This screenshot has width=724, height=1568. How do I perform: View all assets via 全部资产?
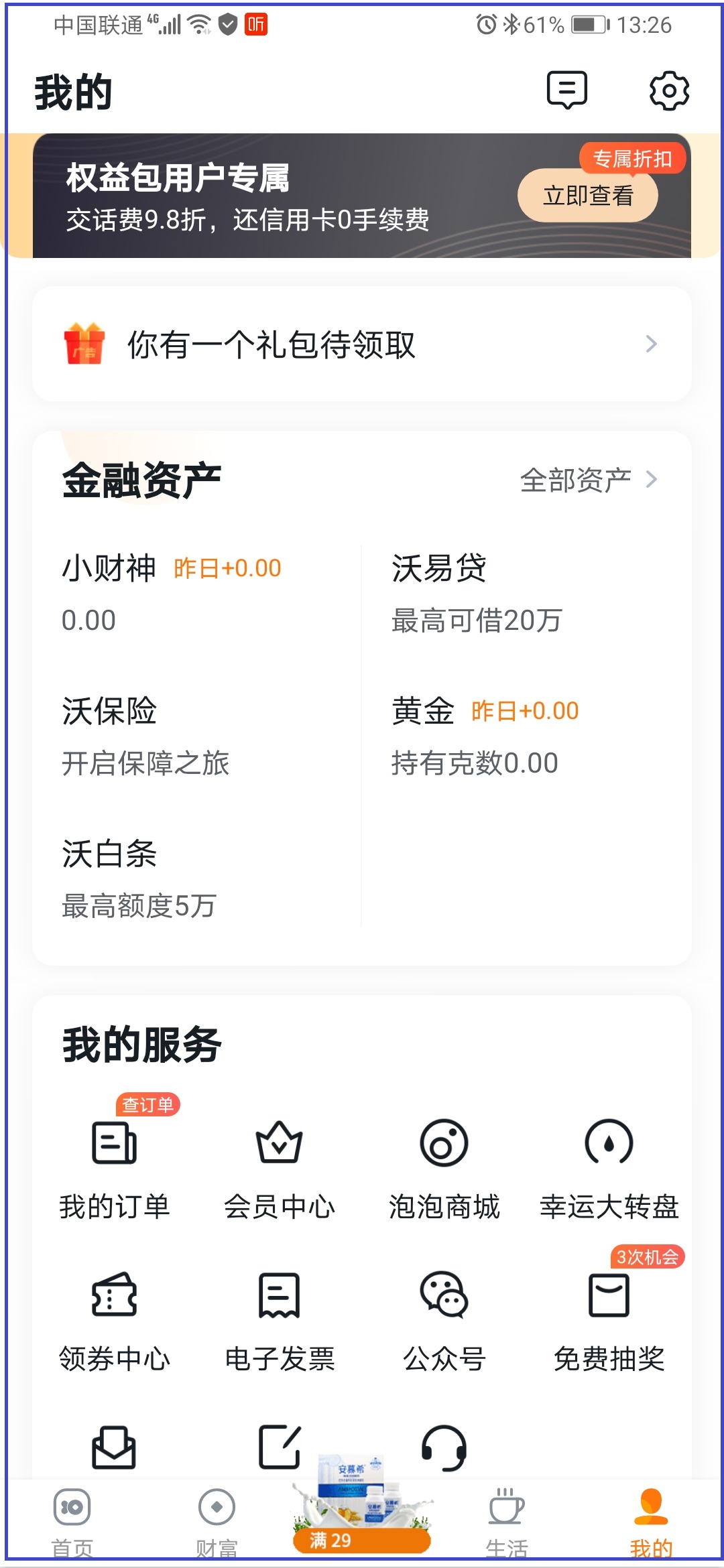click(x=588, y=480)
